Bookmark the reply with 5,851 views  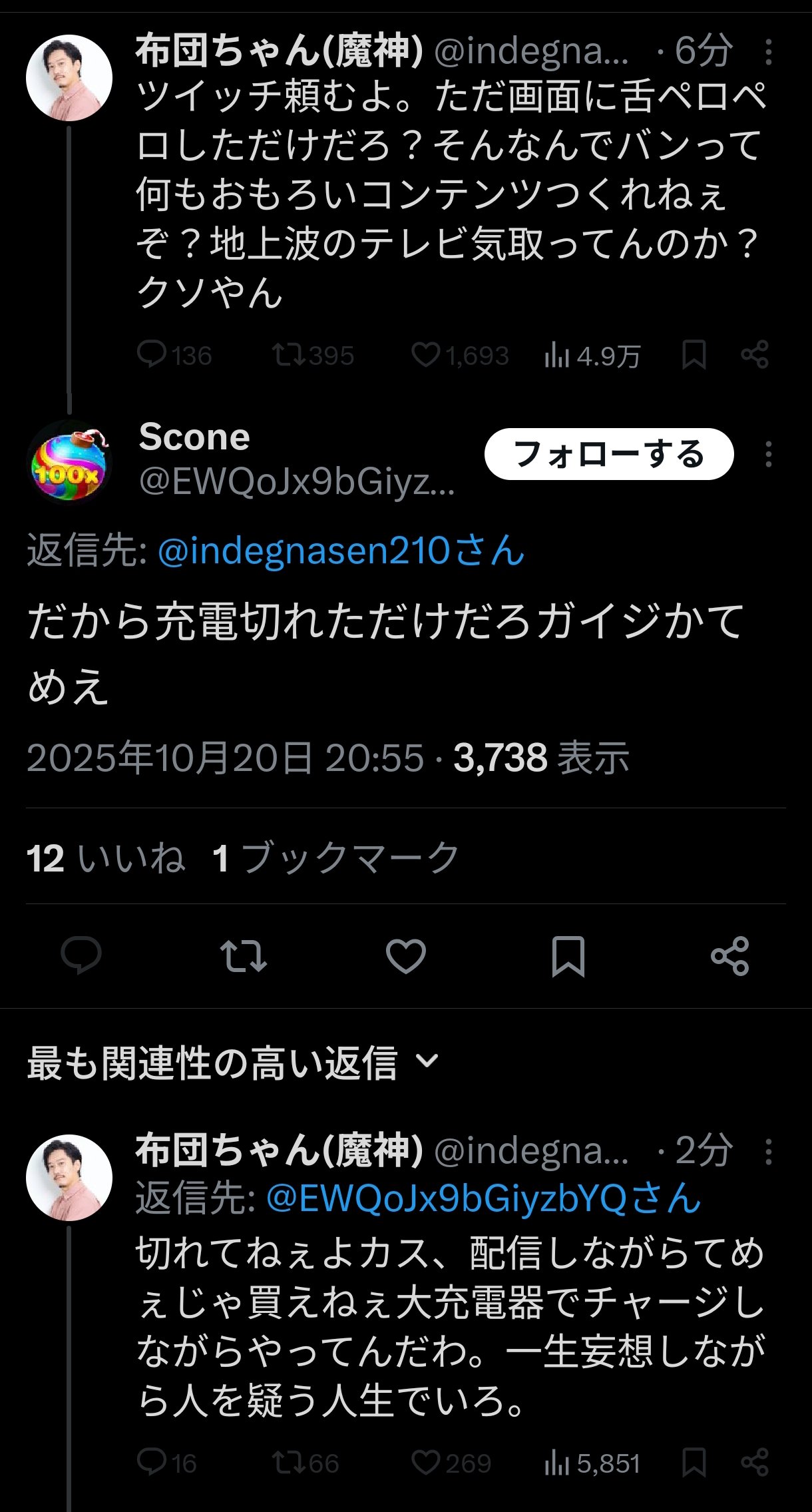pos(694,1463)
